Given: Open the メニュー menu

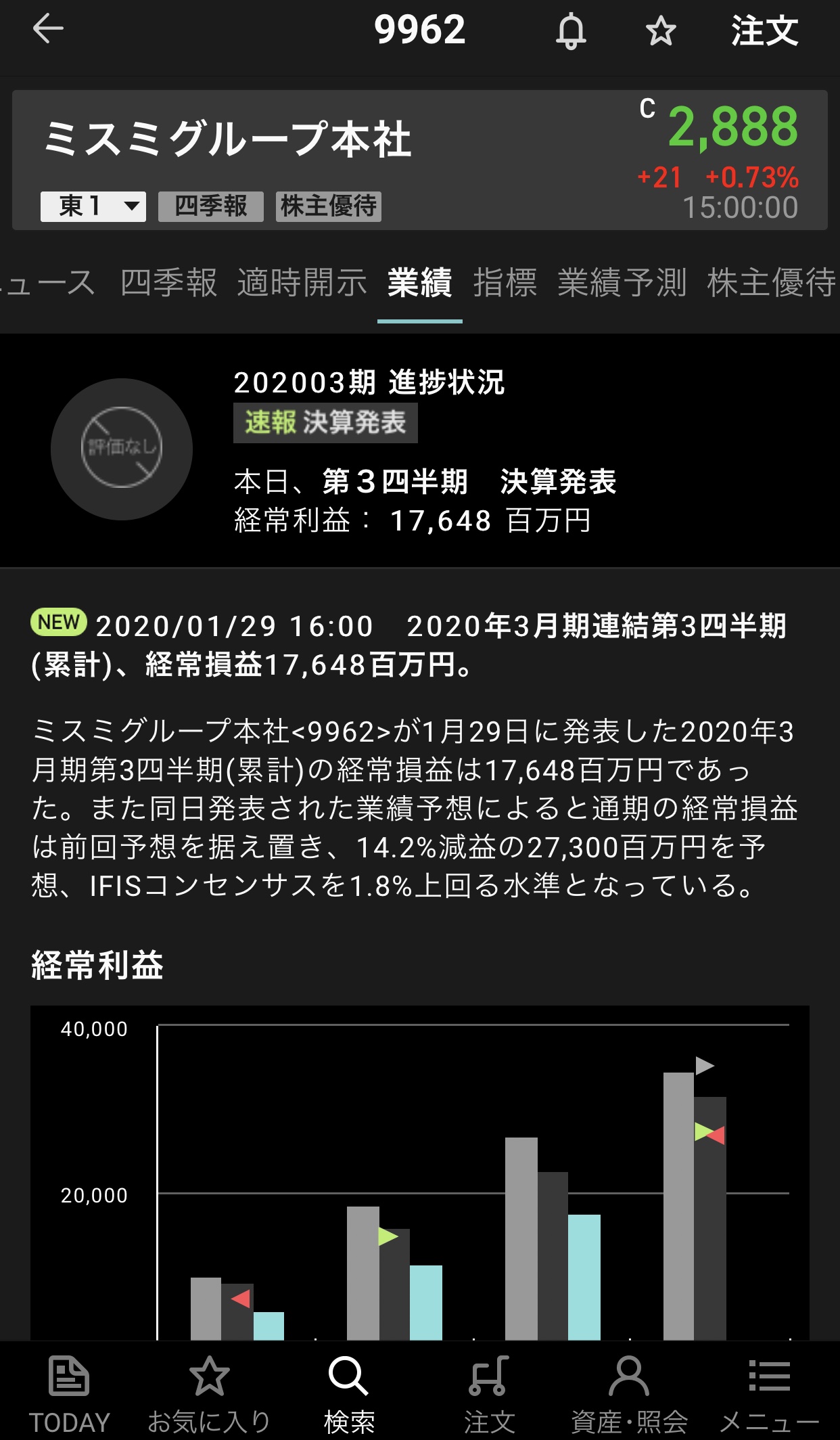Looking at the screenshot, I should click(x=769, y=1394).
